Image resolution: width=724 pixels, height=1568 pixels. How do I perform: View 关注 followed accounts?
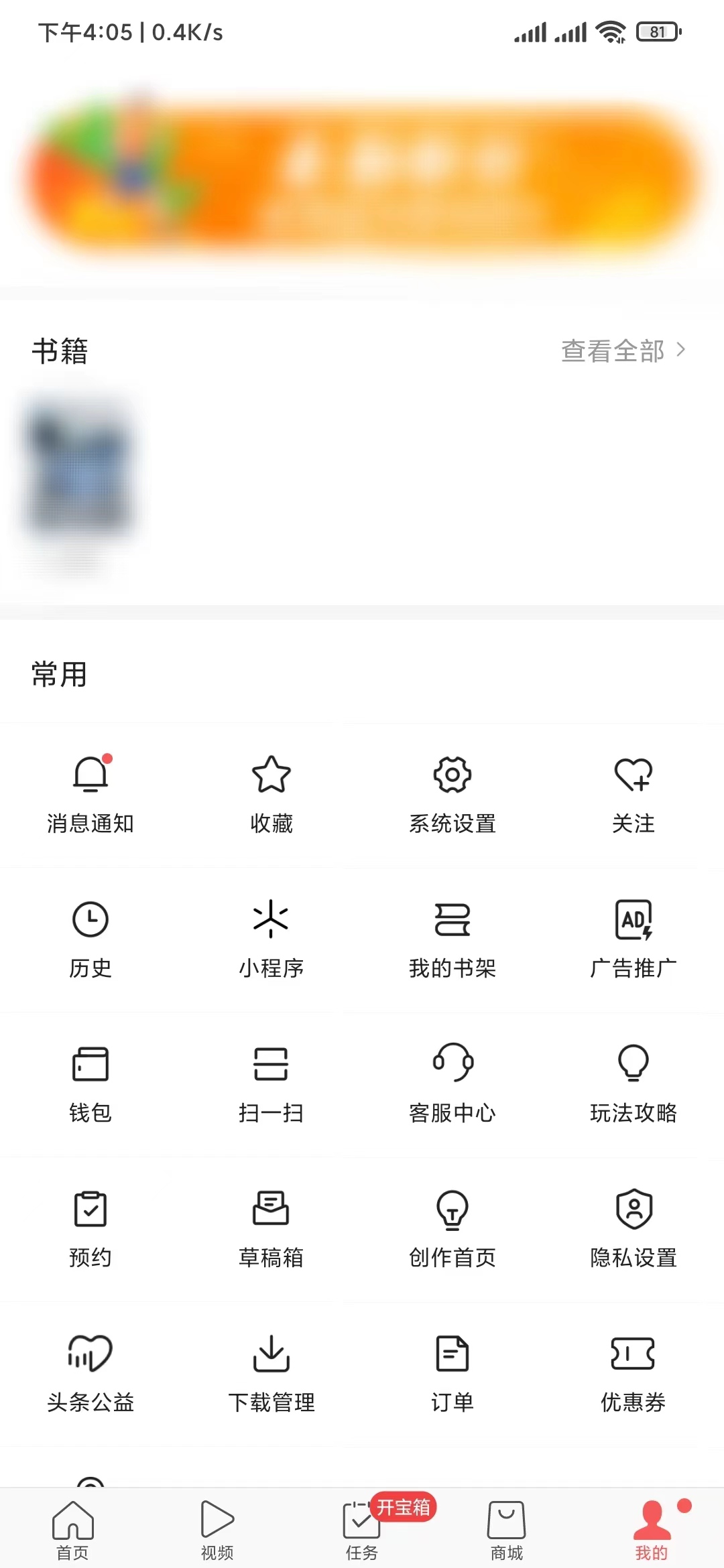coord(633,794)
